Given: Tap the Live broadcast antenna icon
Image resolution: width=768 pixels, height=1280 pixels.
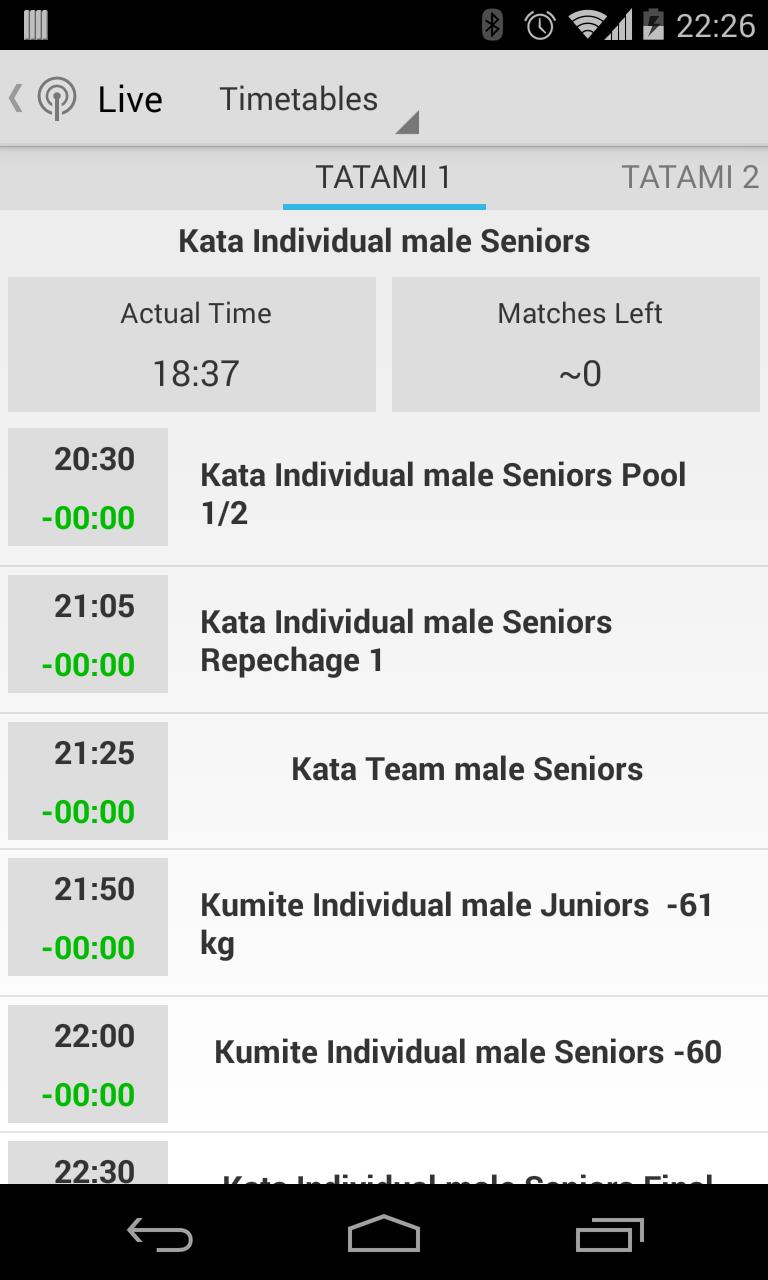Looking at the screenshot, I should [56, 99].
